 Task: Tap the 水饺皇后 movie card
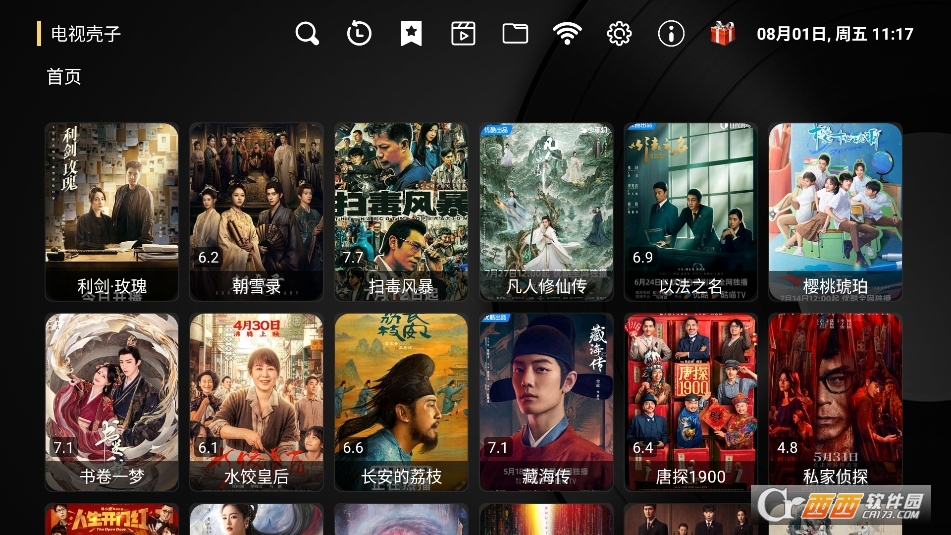(256, 402)
